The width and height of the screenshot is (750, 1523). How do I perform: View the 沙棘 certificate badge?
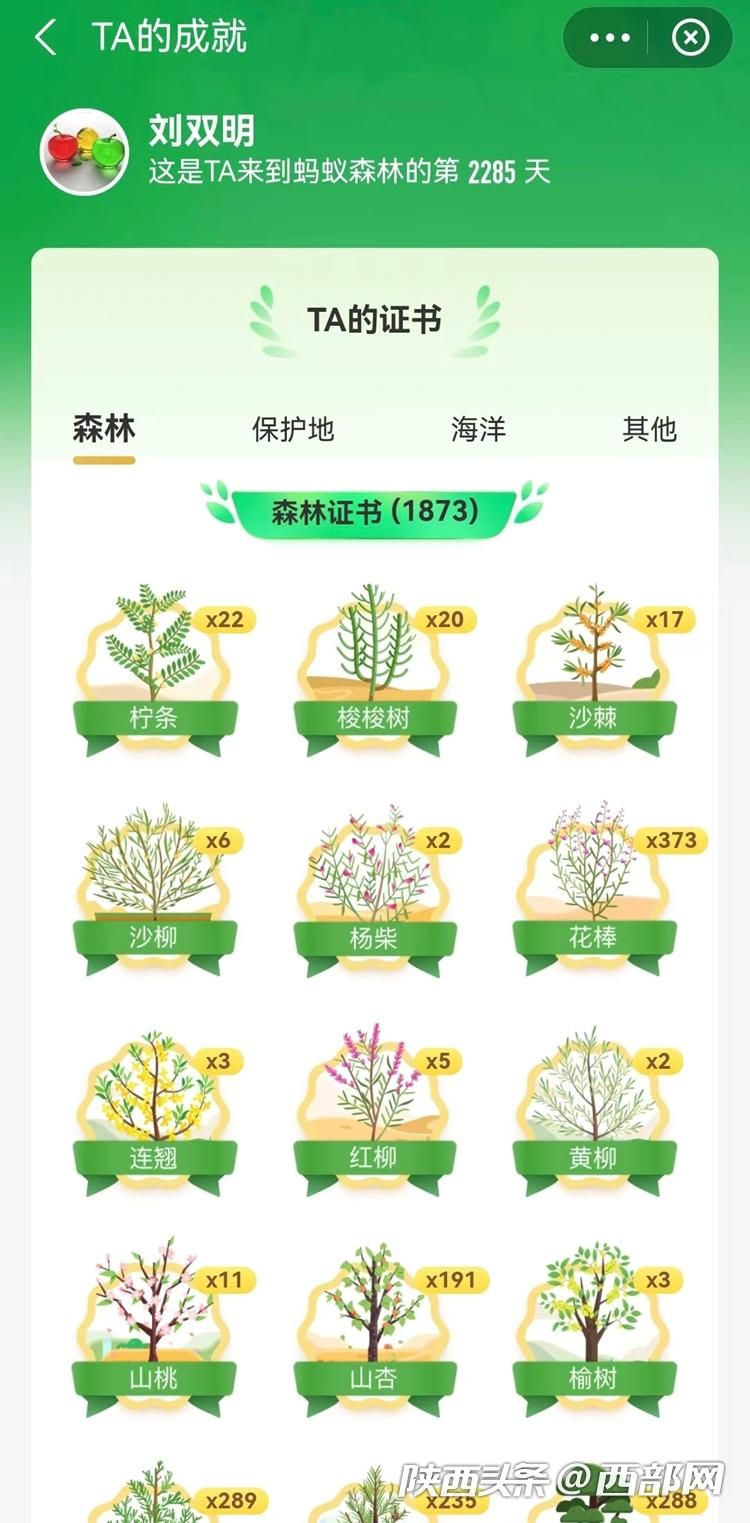(x=595, y=665)
